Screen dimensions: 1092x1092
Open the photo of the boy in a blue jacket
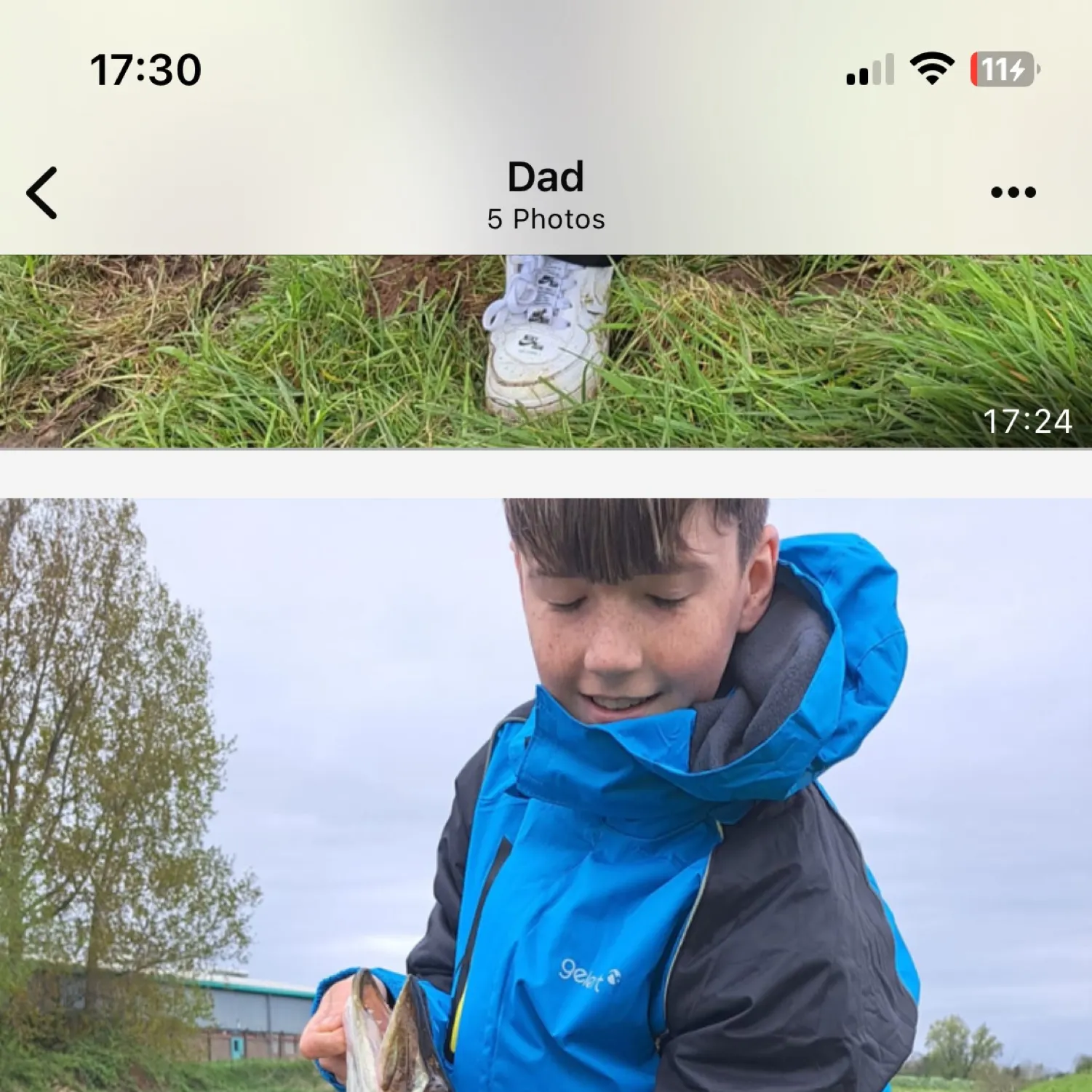pyautogui.click(x=546, y=794)
